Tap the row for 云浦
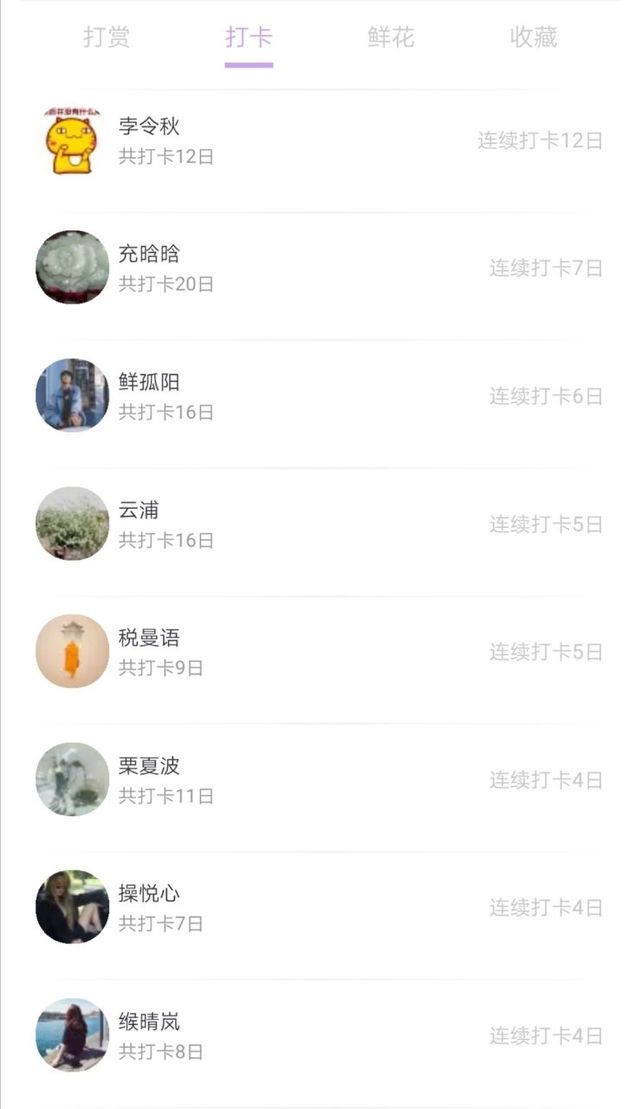Screen dimensions: 640x1109 (320, 524)
